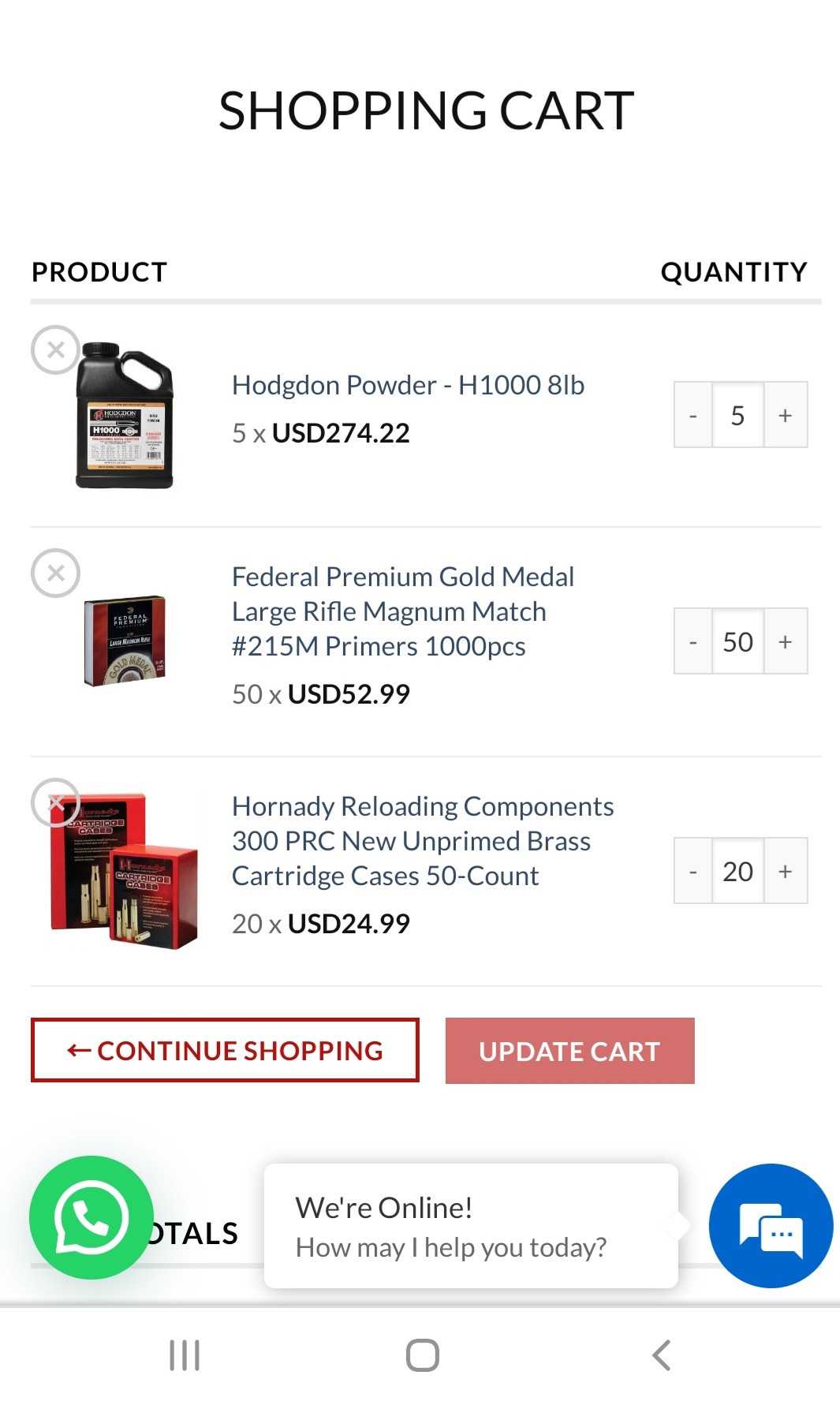View Hodgdon H1000 powder product image
The image size is (840, 1405).
[x=125, y=416]
